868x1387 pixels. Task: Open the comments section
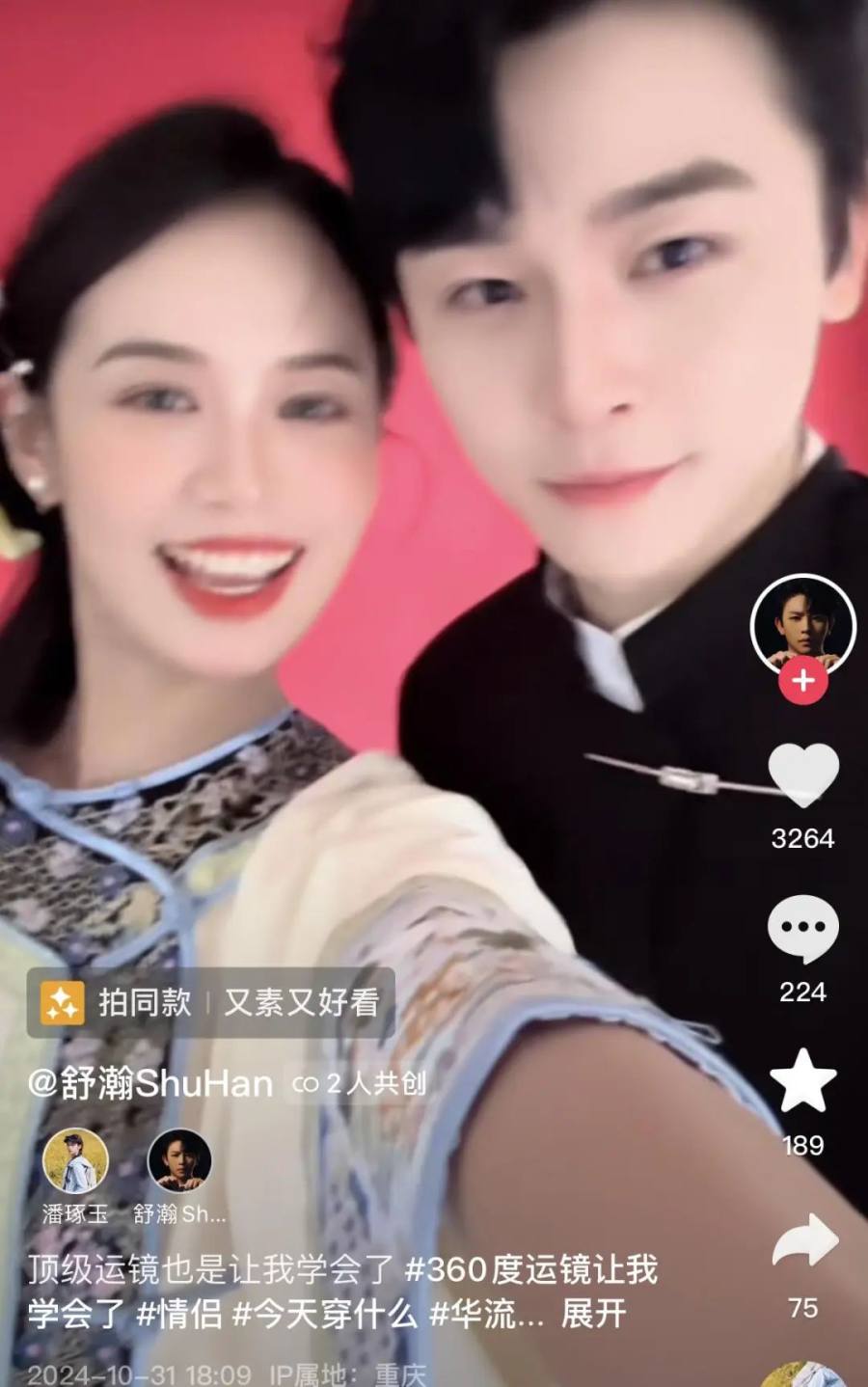802,930
